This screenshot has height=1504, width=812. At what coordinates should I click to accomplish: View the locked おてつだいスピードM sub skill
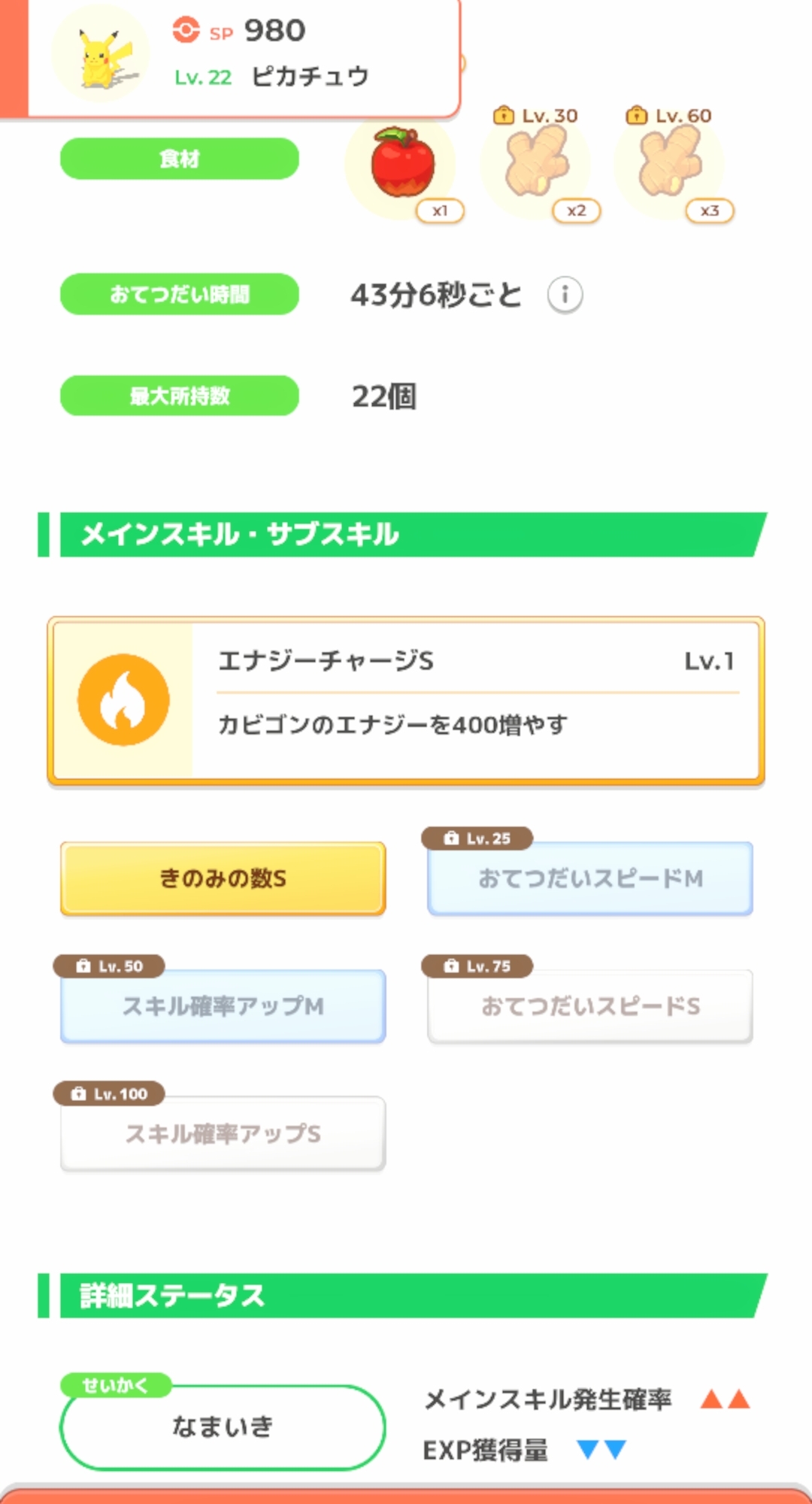[x=590, y=878]
